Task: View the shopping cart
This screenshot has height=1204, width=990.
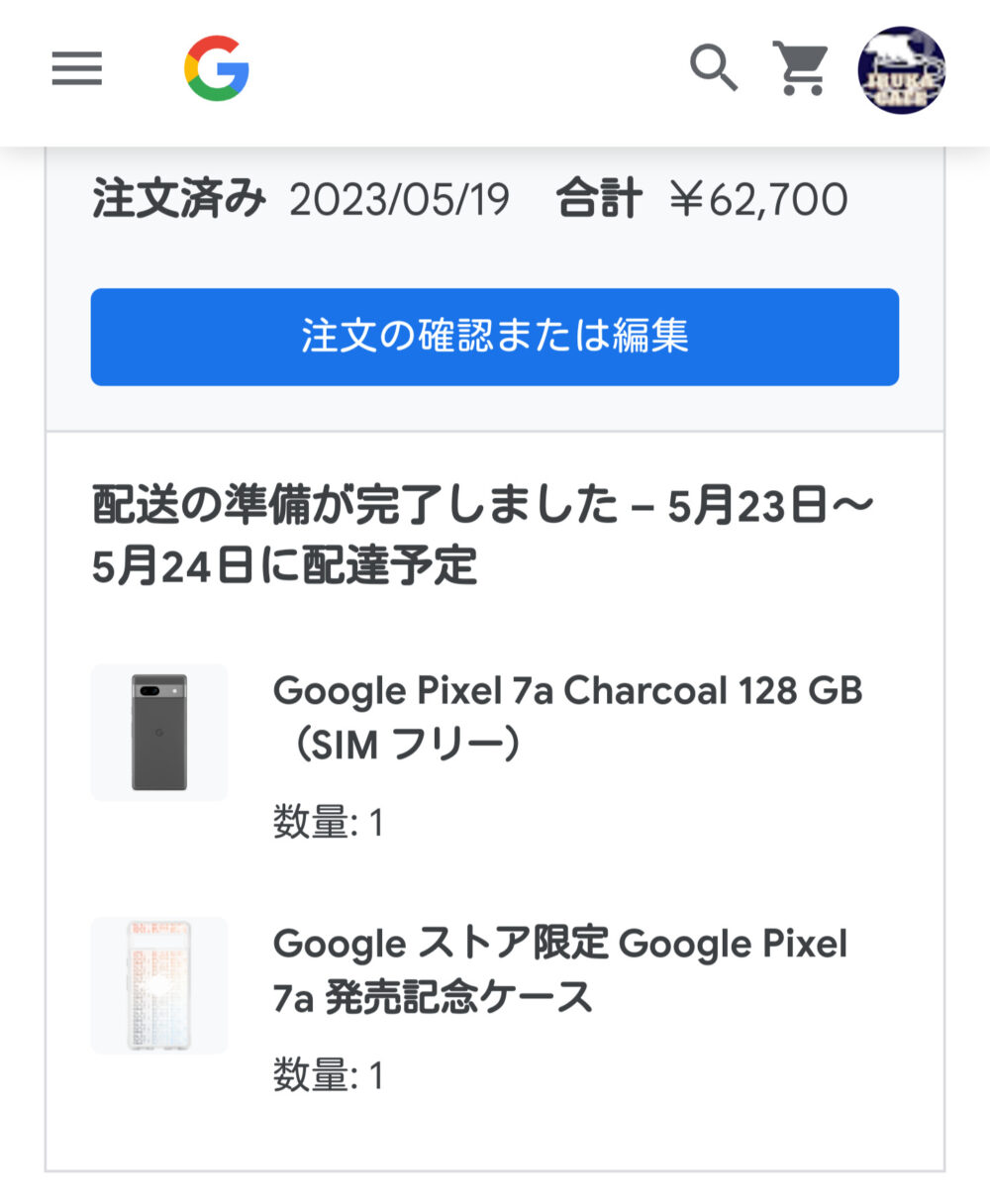Action: pyautogui.click(x=798, y=69)
